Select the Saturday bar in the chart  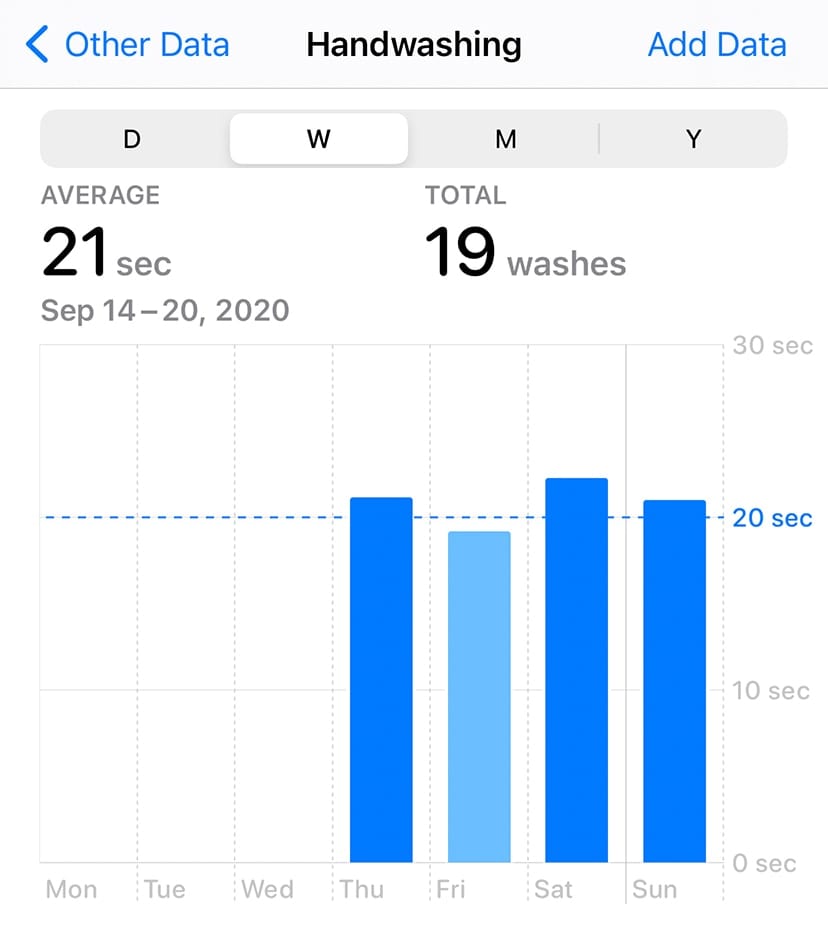point(576,670)
